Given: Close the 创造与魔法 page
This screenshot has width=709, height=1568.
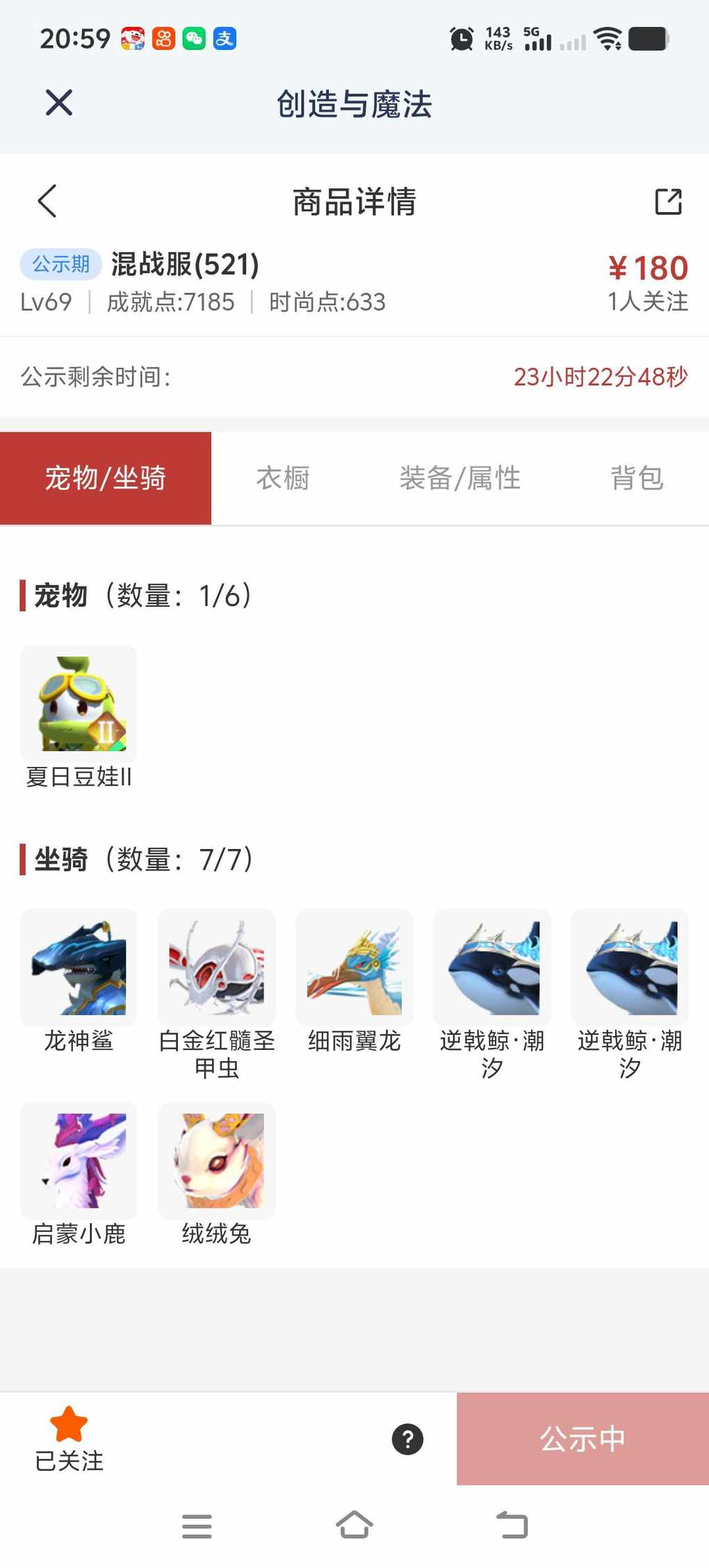Looking at the screenshot, I should 59,103.
